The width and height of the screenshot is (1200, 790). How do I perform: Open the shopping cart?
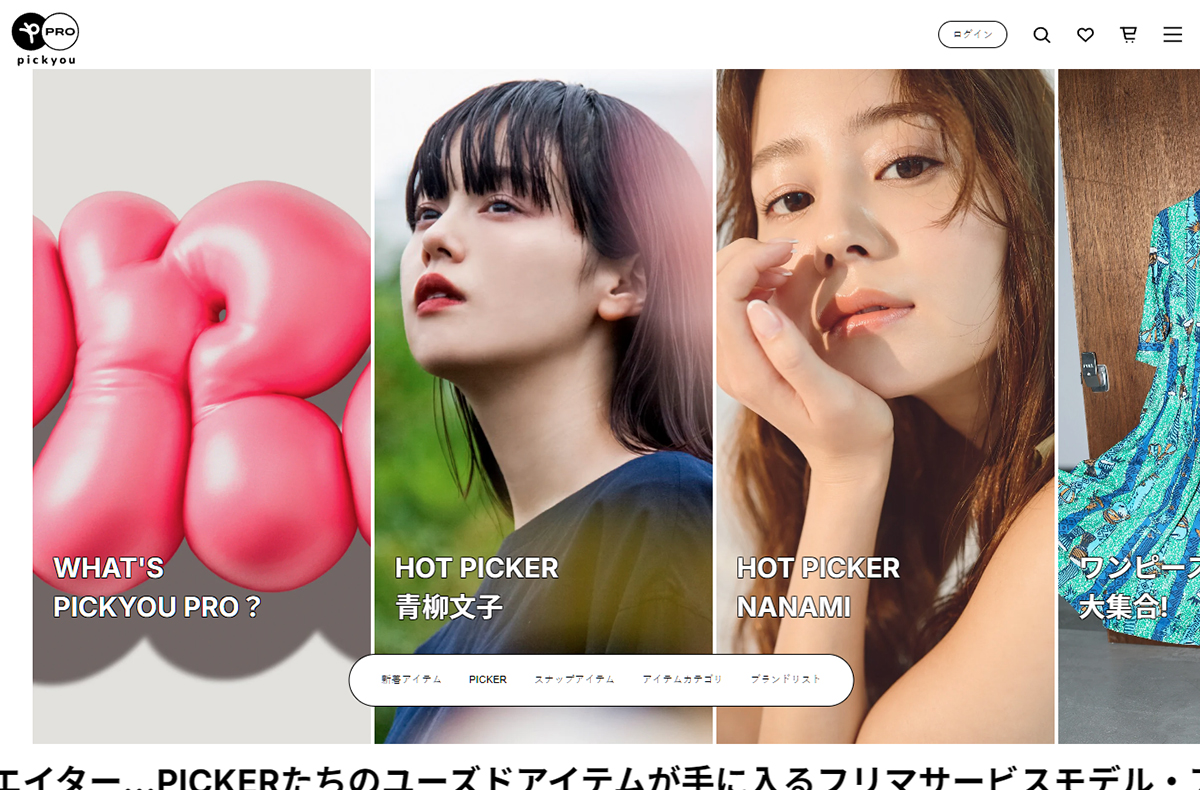pyautogui.click(x=1128, y=35)
